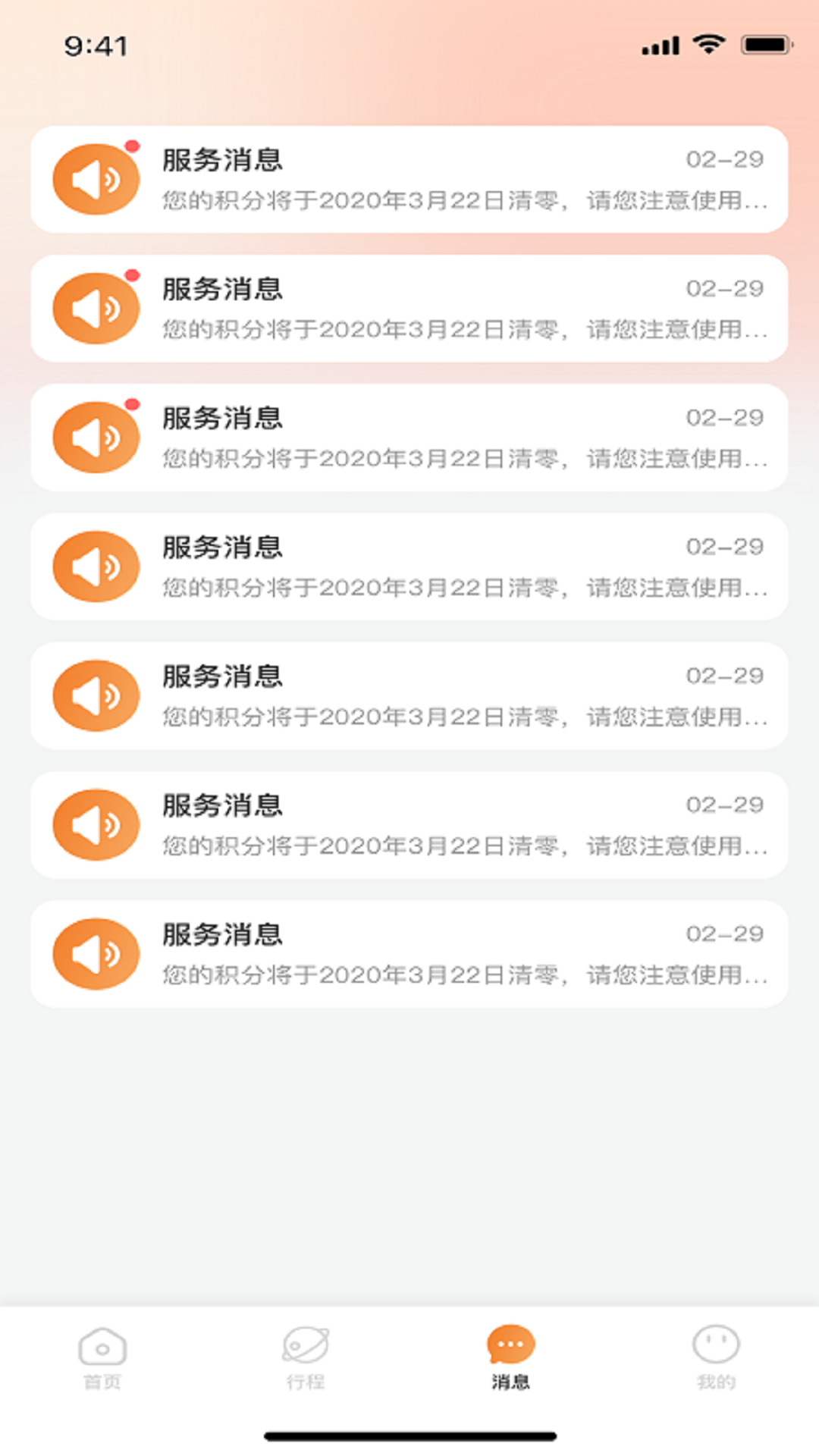Tap the speaker icon on the fourth message

pyautogui.click(x=95, y=566)
